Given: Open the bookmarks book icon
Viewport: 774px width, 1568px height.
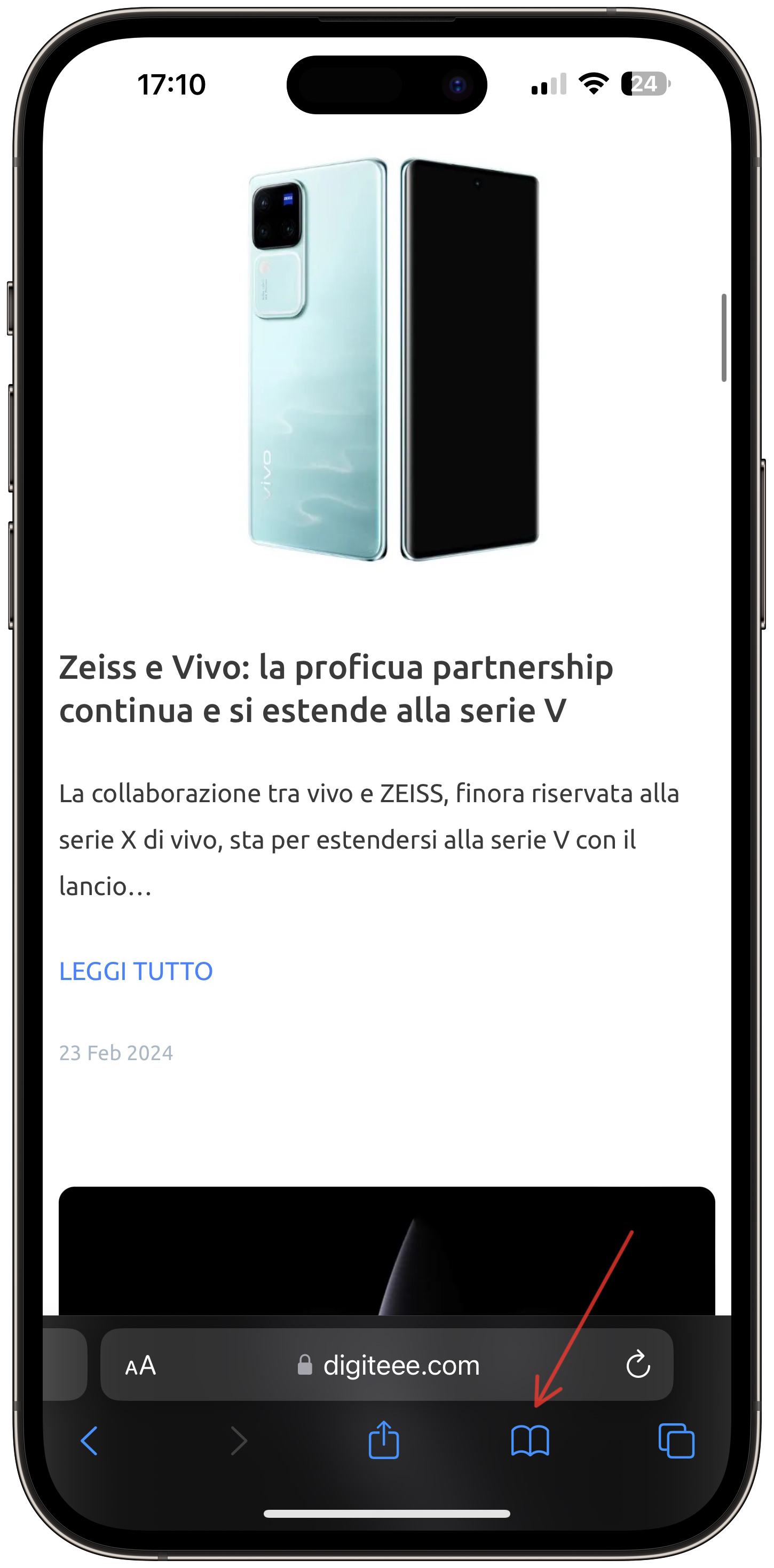Looking at the screenshot, I should 530,1441.
